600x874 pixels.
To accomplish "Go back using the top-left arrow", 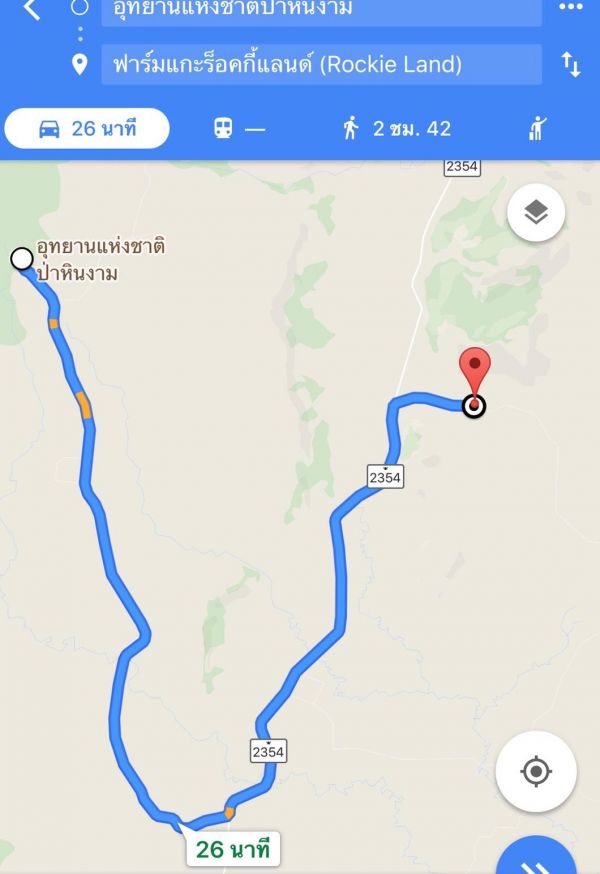I will (x=32, y=11).
